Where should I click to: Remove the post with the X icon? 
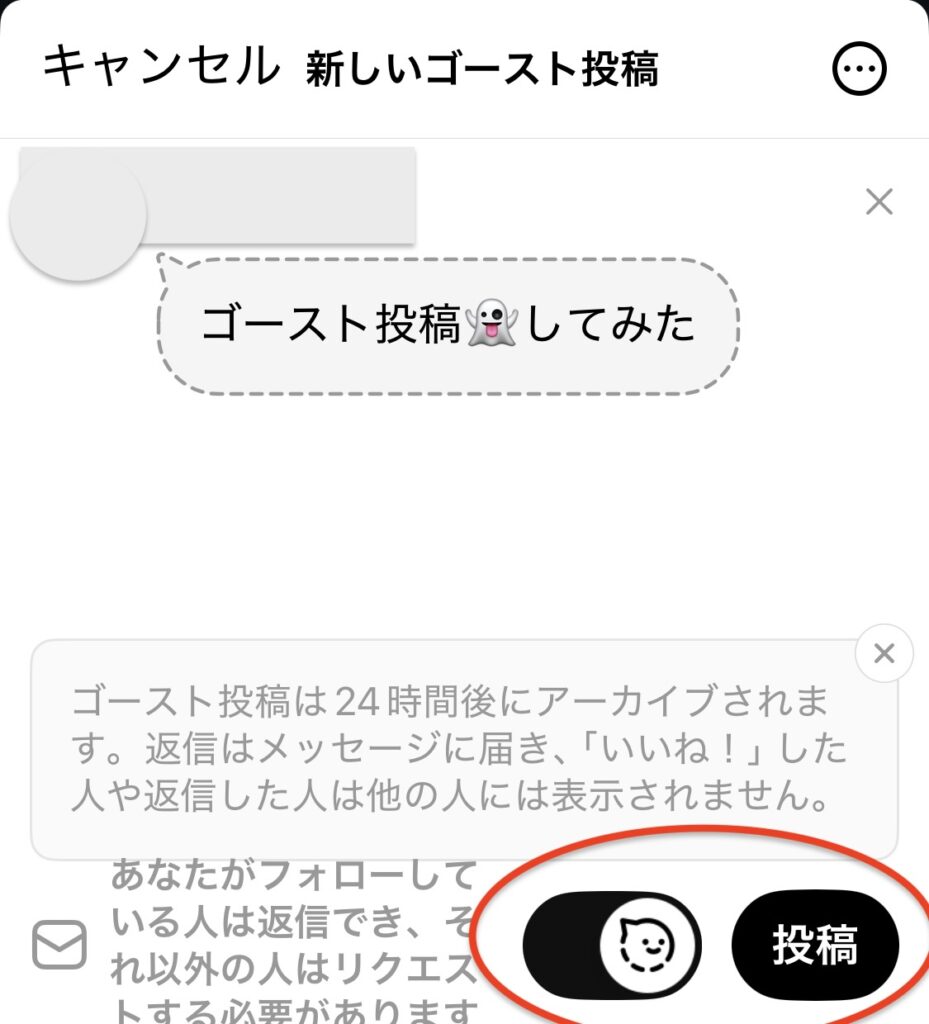(x=879, y=202)
